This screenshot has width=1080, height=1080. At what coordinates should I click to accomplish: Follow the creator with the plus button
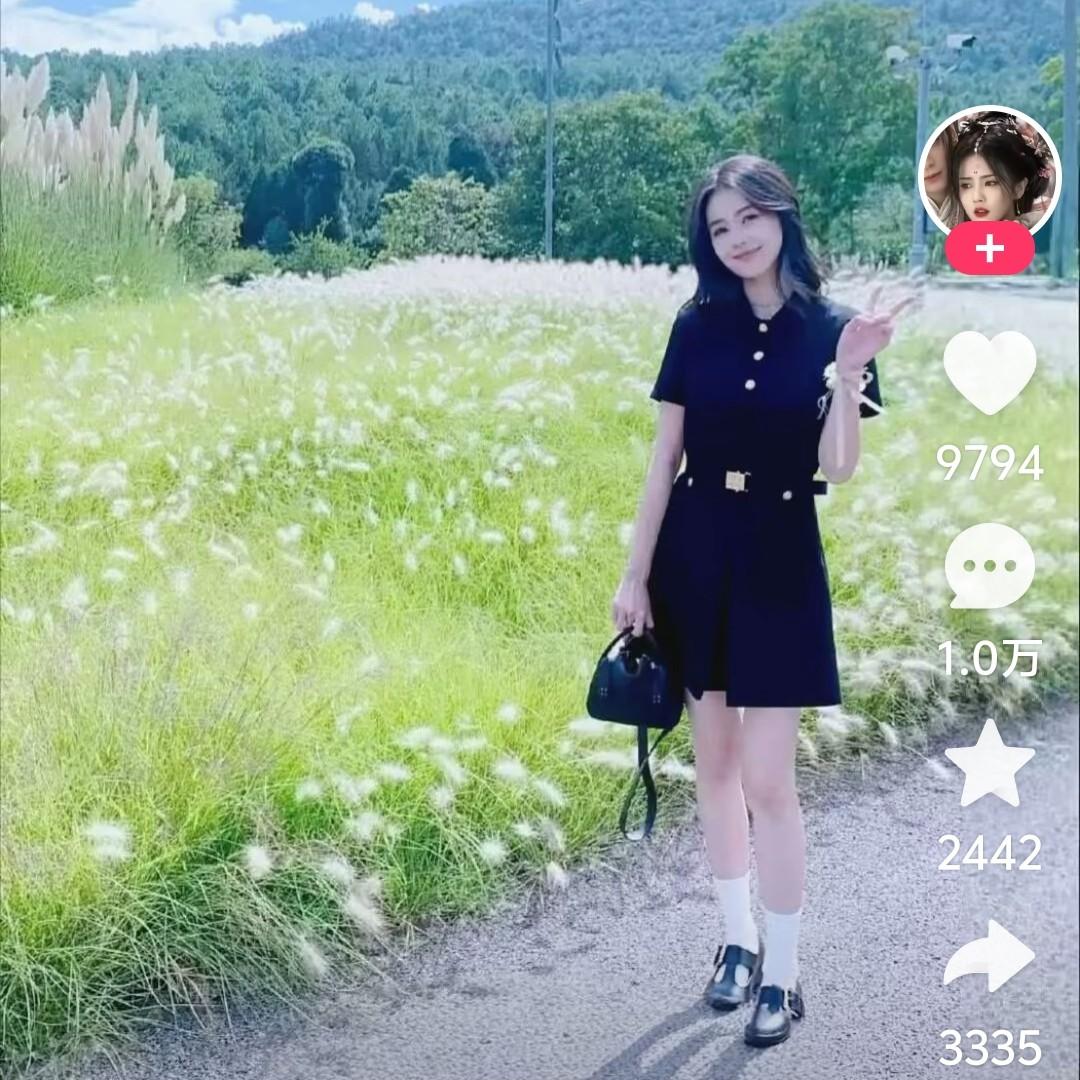(x=989, y=249)
